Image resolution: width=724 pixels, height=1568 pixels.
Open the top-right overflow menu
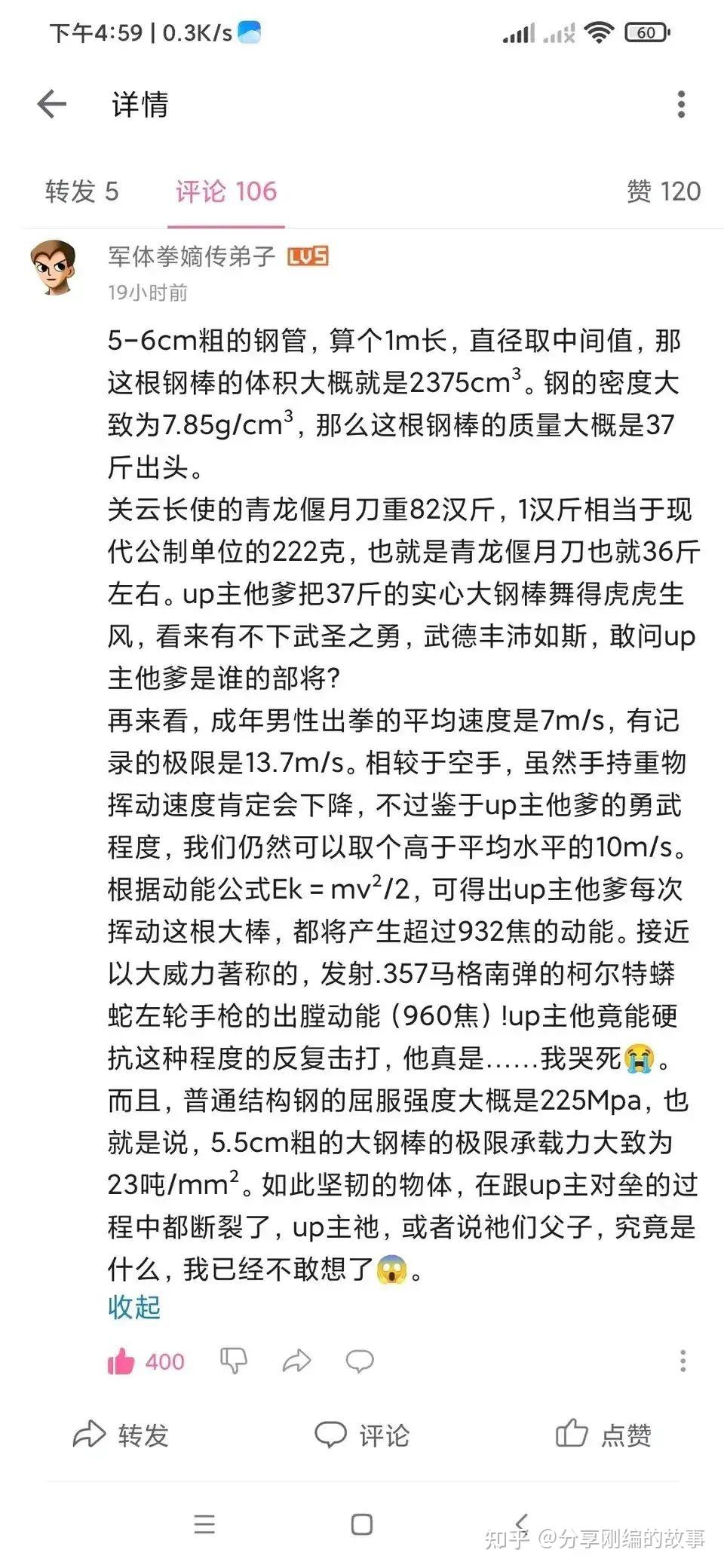681,104
